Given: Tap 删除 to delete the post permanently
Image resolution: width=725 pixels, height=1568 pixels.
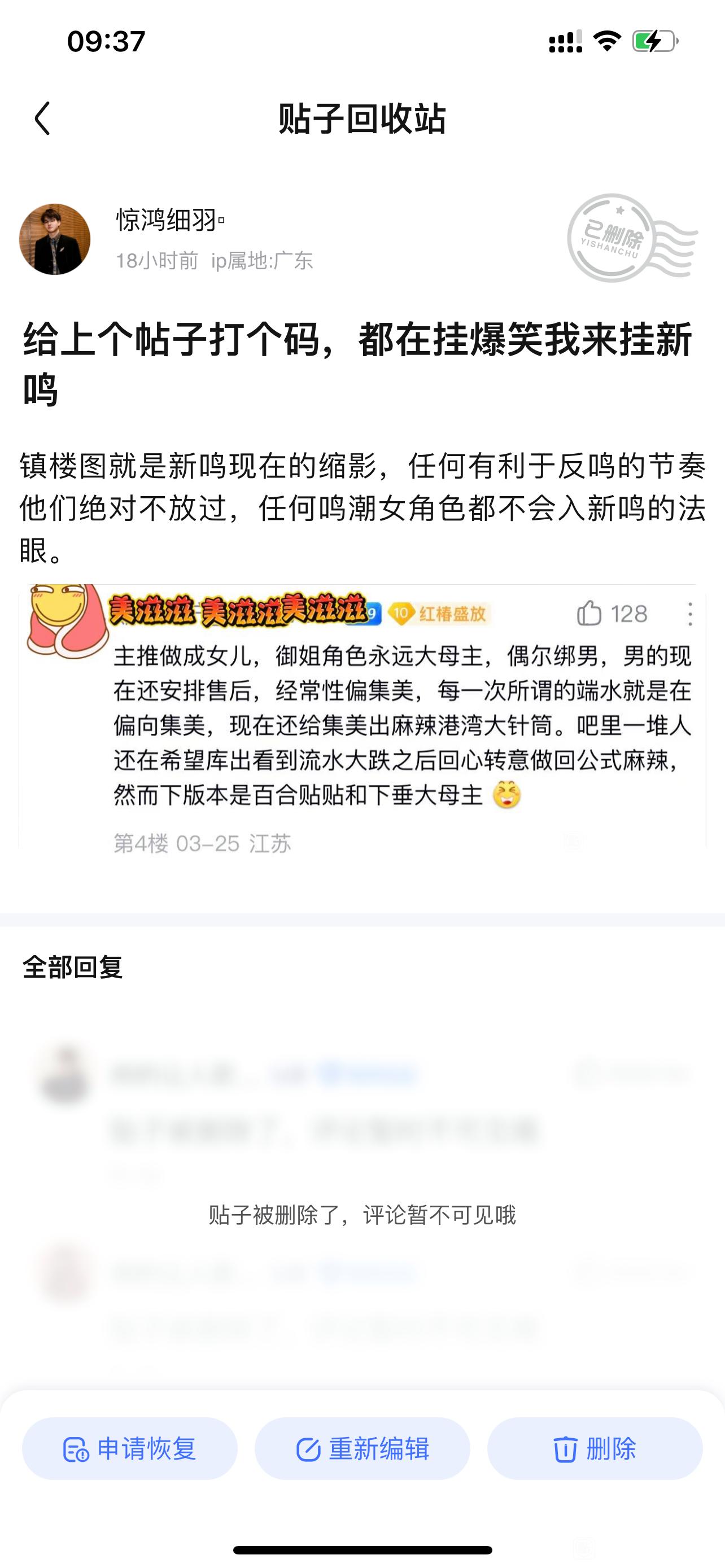Looking at the screenshot, I should coord(595,1449).
